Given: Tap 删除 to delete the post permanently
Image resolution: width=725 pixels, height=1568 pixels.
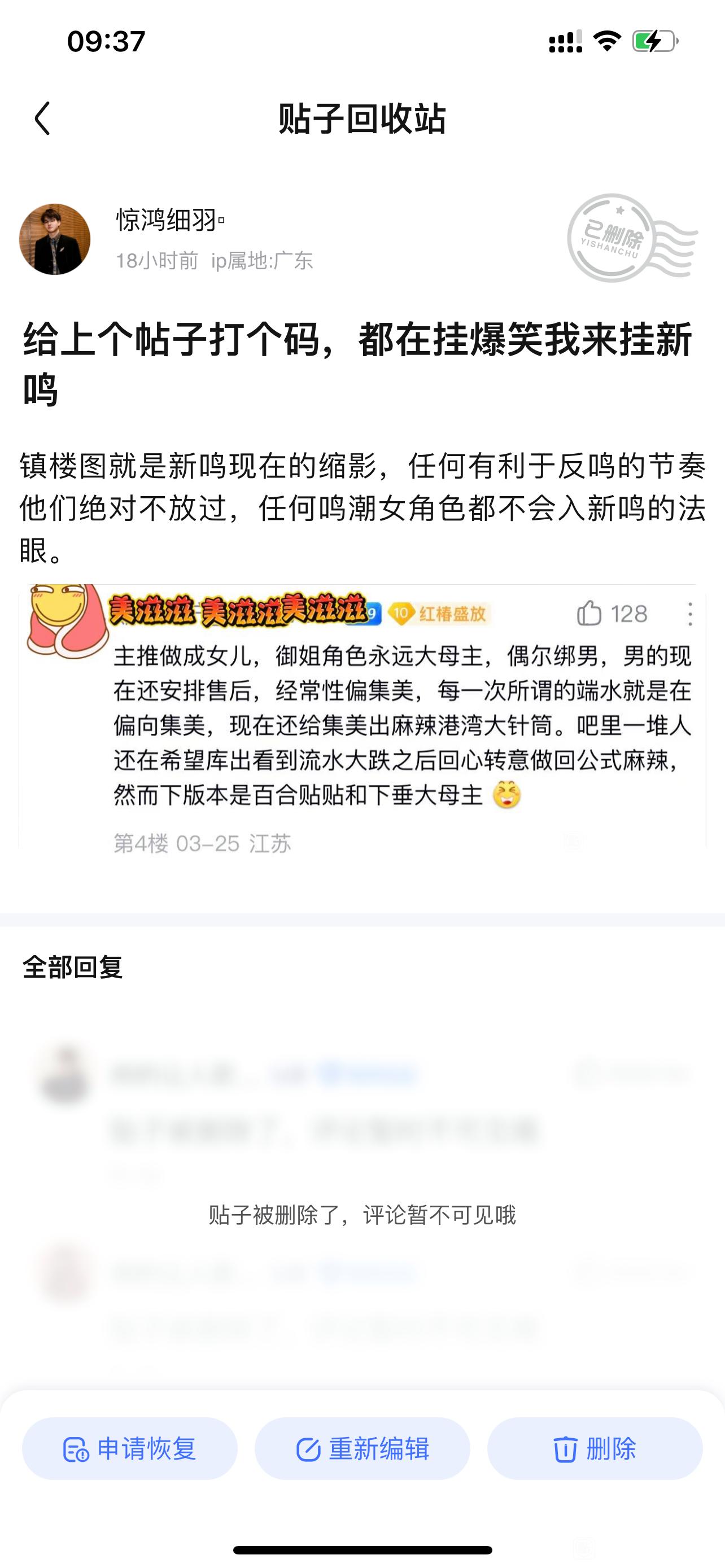Looking at the screenshot, I should coord(595,1449).
